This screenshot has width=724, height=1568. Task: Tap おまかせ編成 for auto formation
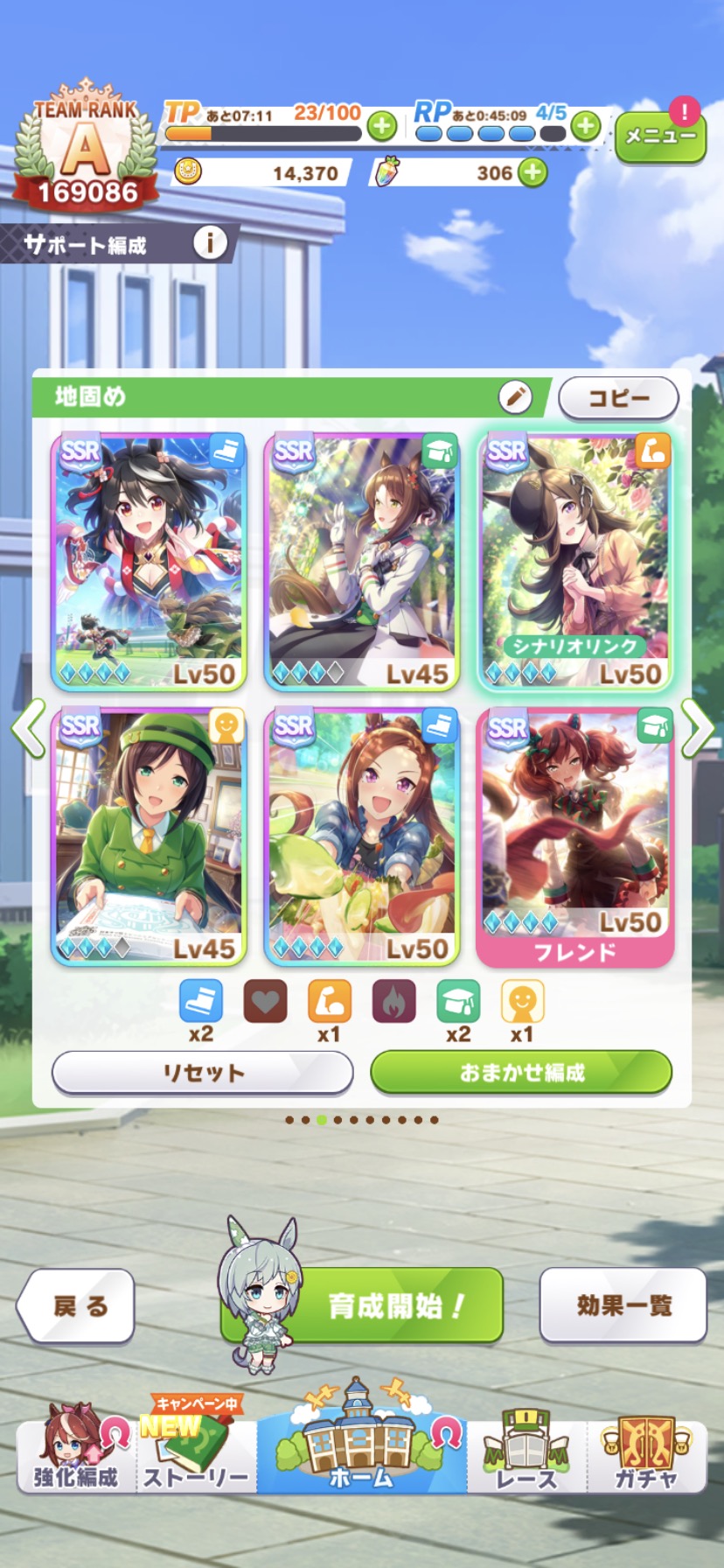click(x=521, y=1073)
